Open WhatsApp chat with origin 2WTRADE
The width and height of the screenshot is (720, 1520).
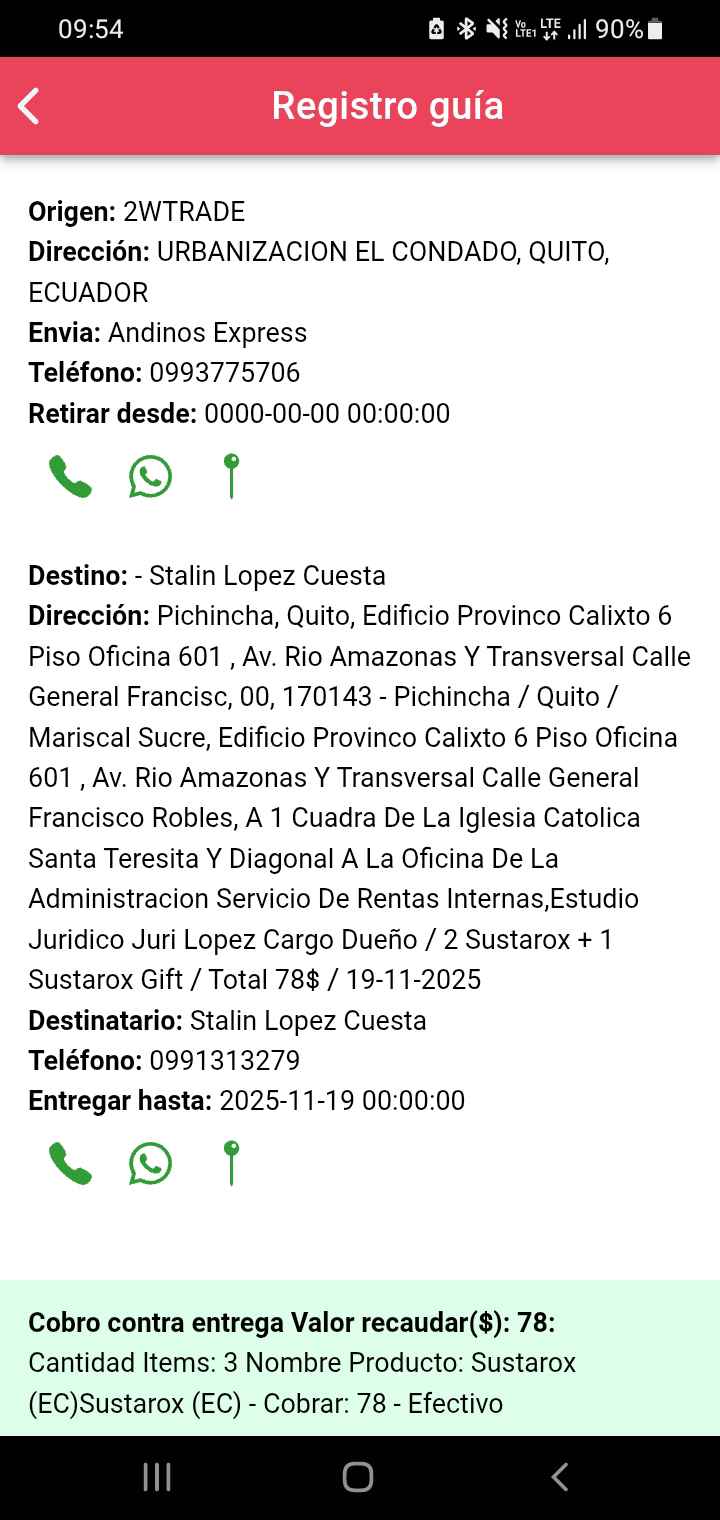(x=150, y=477)
